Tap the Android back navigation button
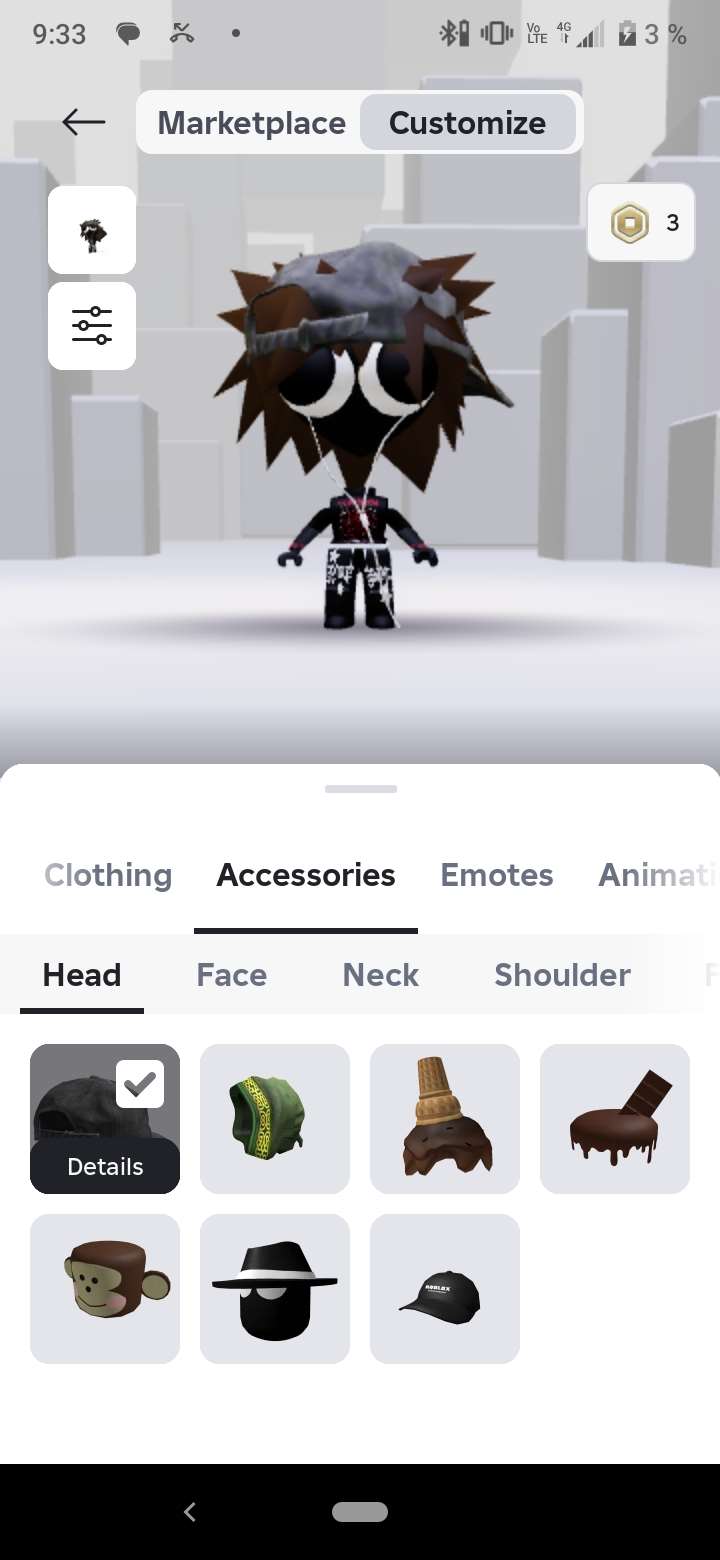The image size is (720, 1560). (x=190, y=1512)
